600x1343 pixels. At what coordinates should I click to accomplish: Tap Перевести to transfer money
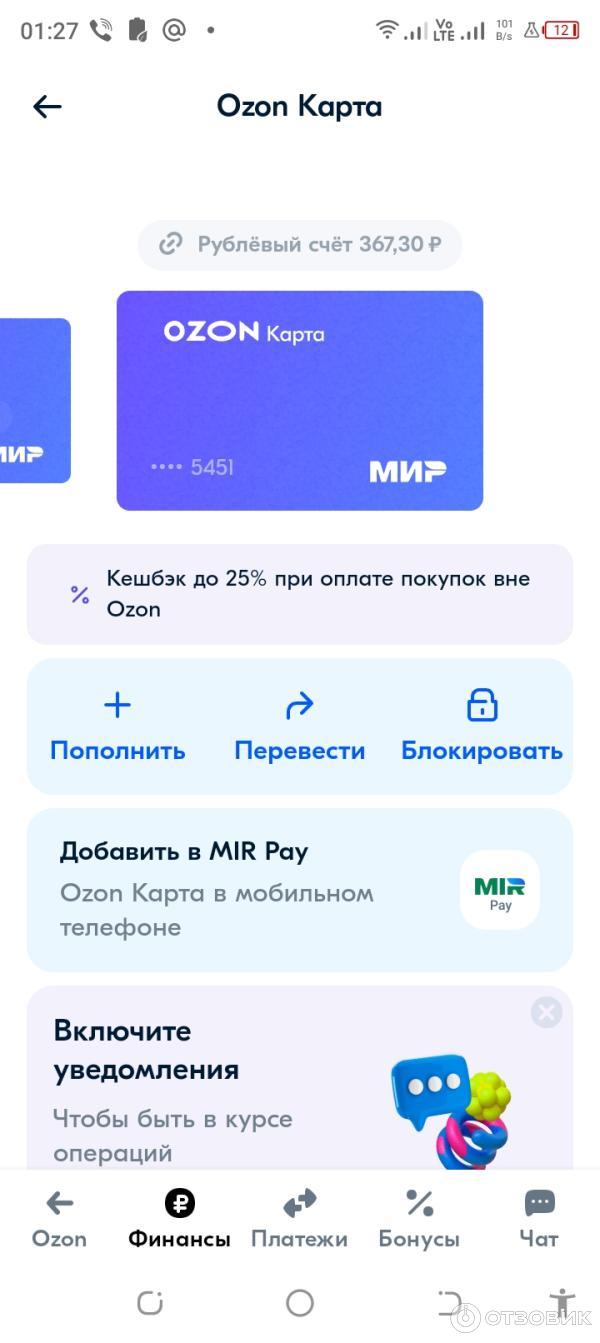pyautogui.click(x=299, y=727)
